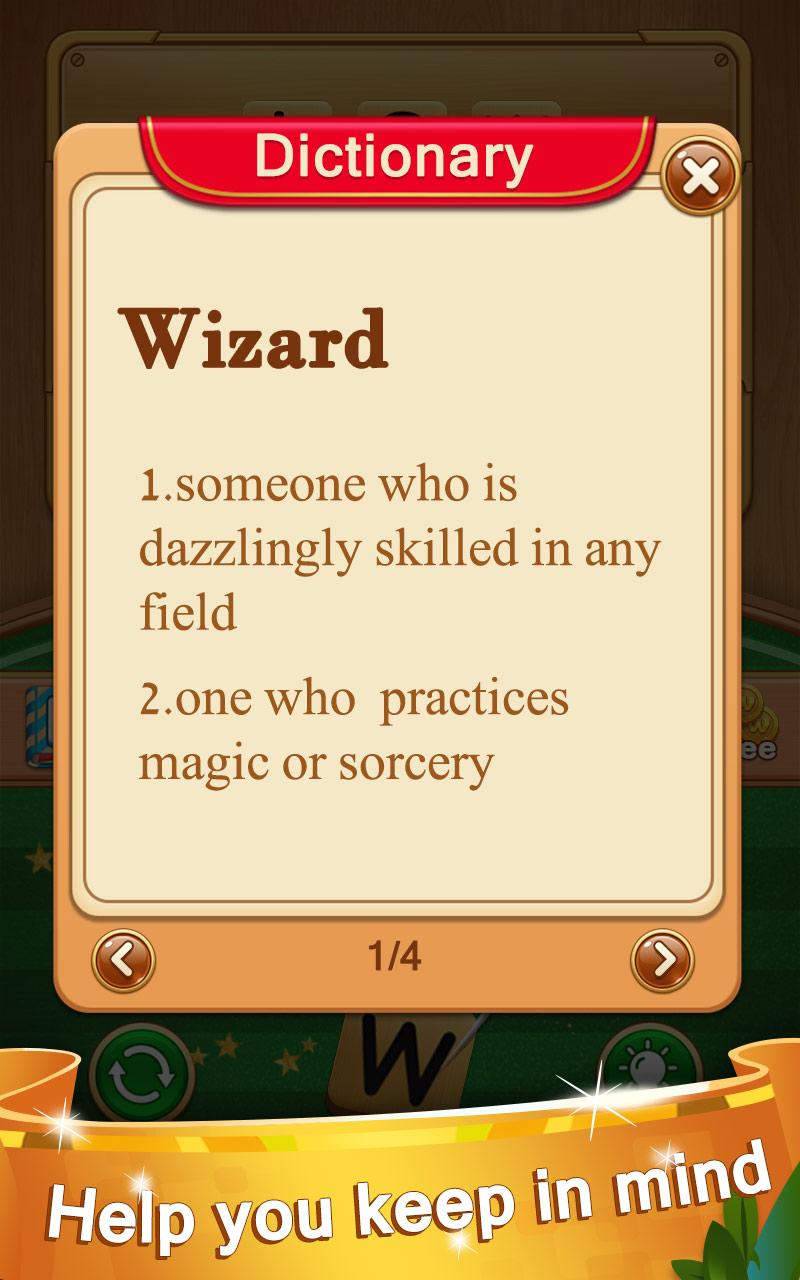The width and height of the screenshot is (800, 1280).
Task: Go to the next dictionary page
Action: pyautogui.click(x=662, y=961)
